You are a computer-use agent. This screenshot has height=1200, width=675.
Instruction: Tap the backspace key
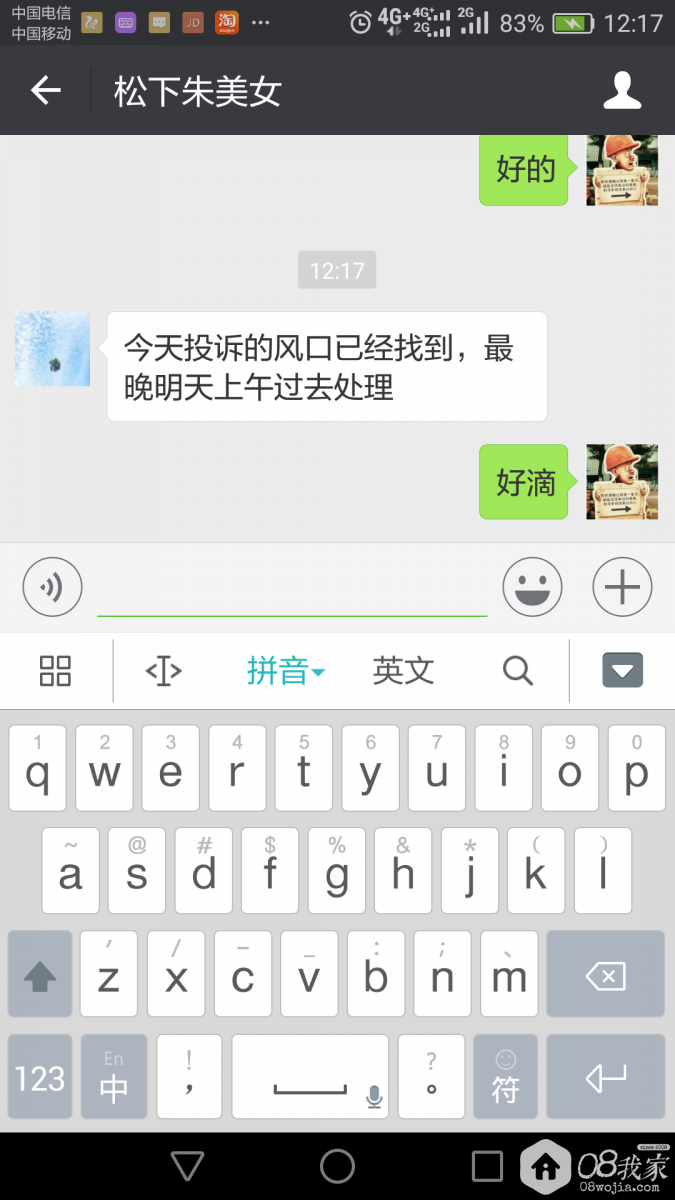coord(605,975)
